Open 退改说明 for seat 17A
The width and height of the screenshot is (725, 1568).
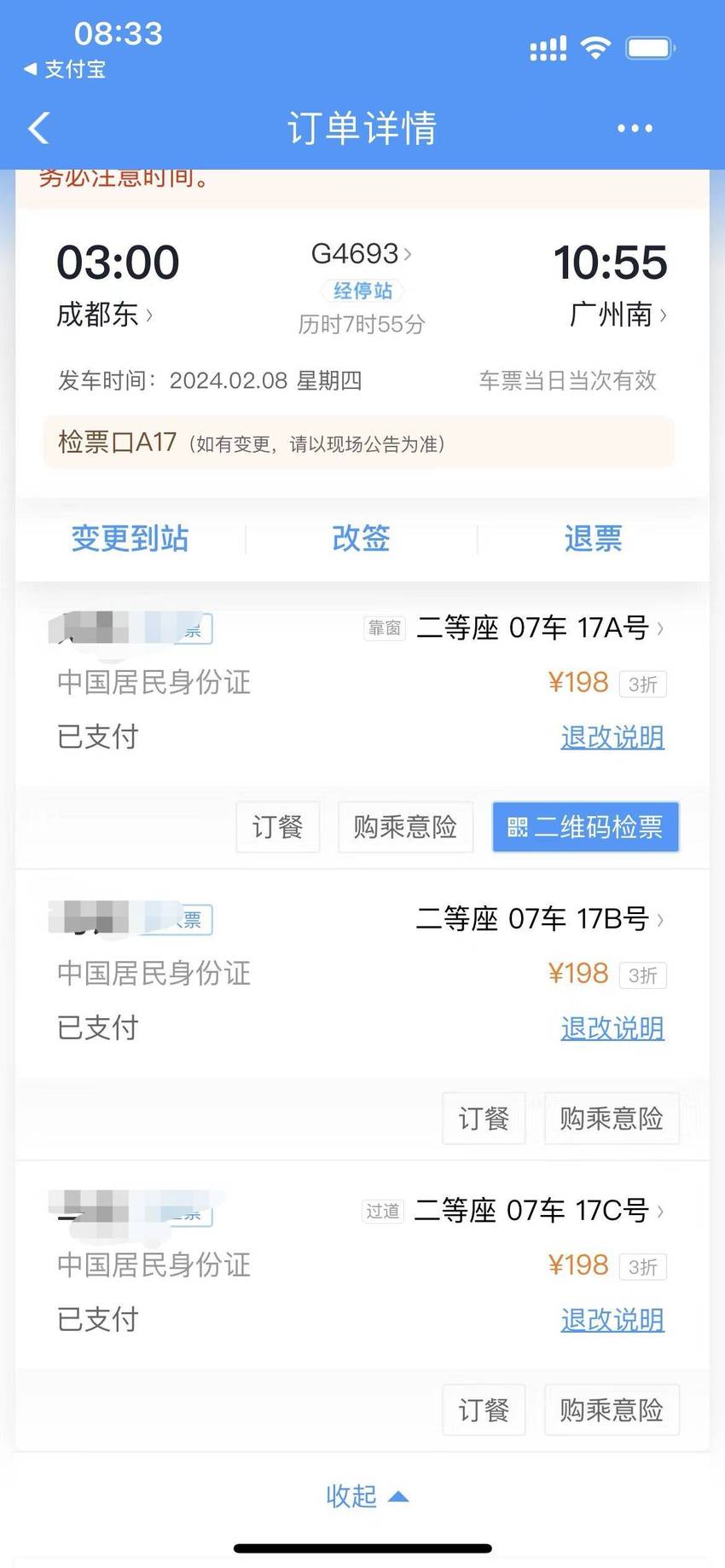[x=612, y=737]
